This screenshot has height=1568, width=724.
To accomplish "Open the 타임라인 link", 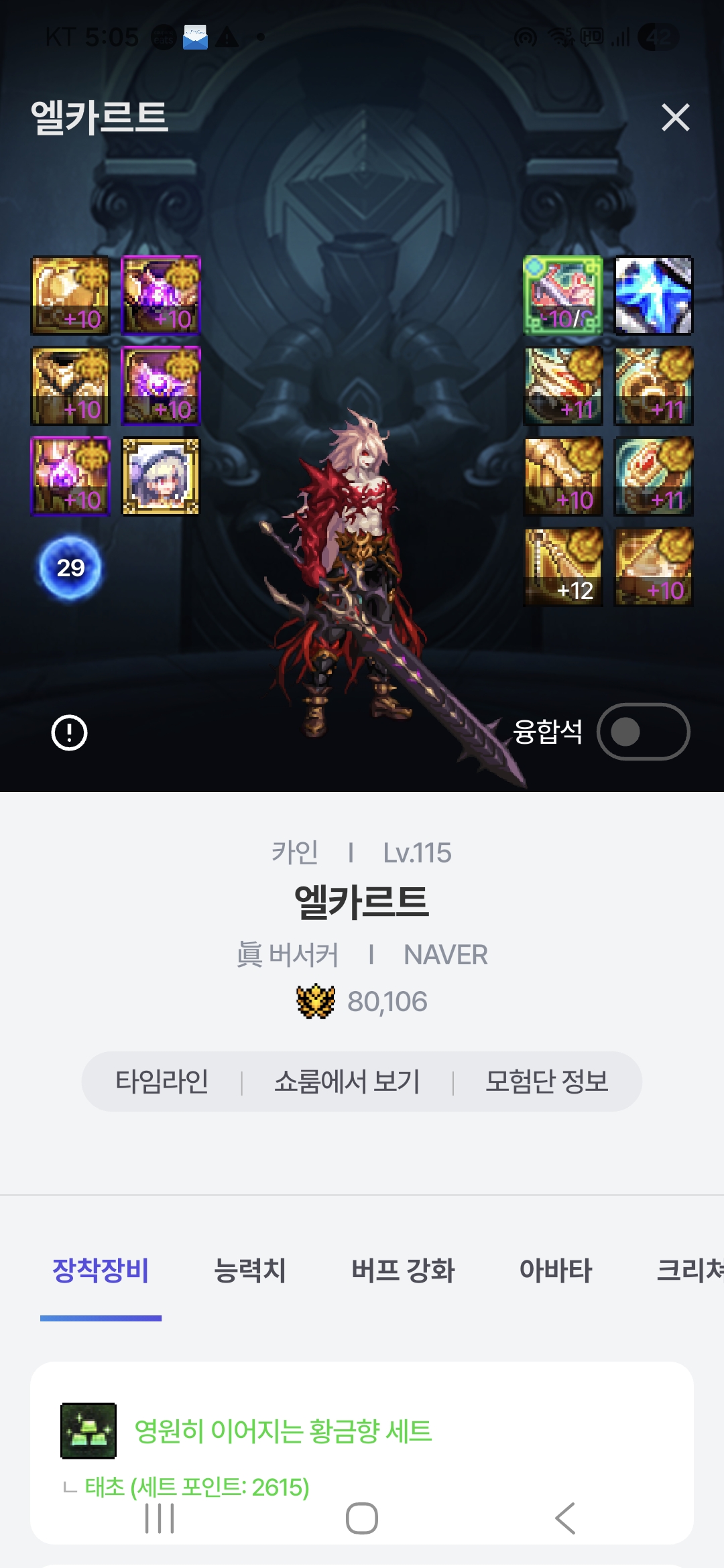I will [x=162, y=1082].
